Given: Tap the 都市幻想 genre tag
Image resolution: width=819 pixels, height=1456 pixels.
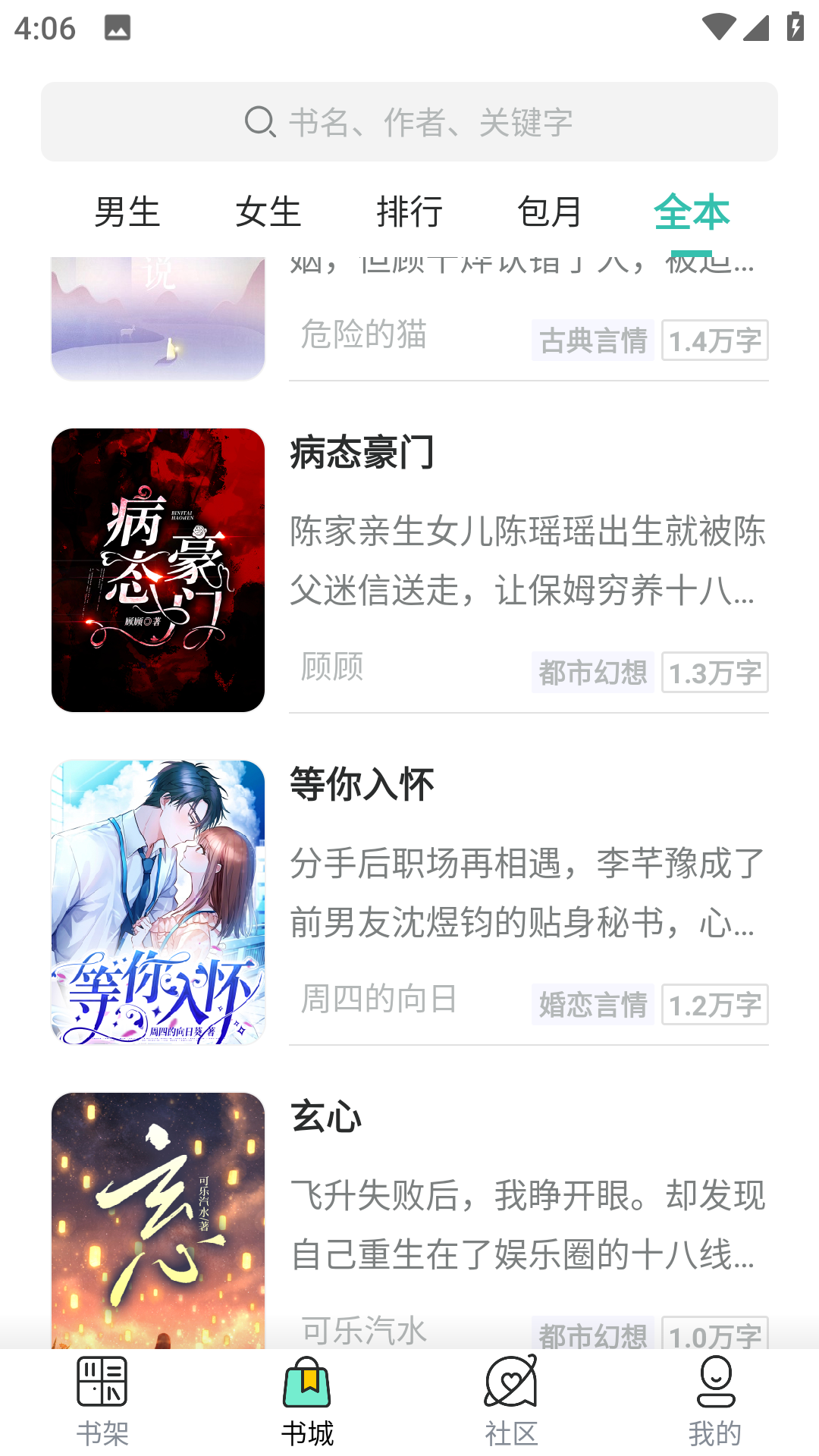Looking at the screenshot, I should 592,672.
